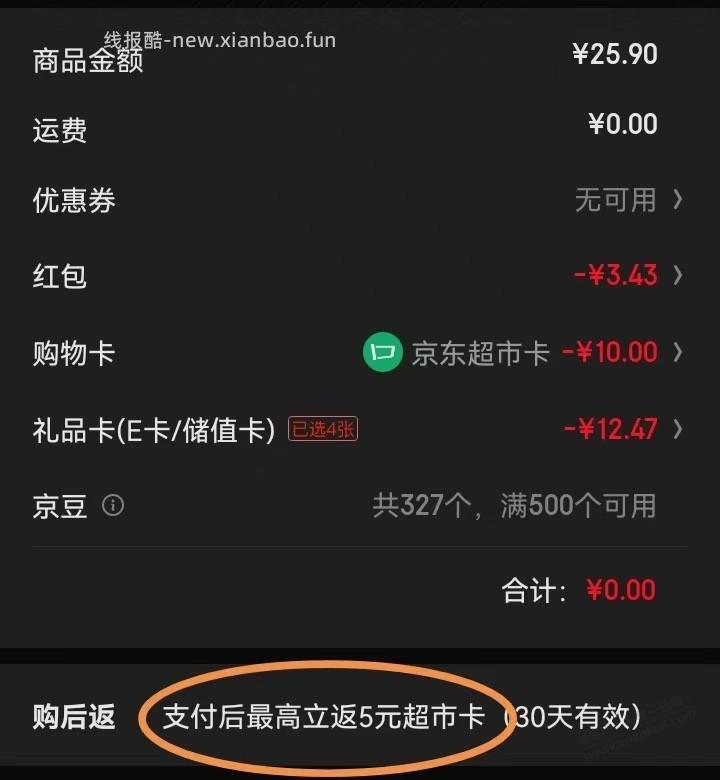Click the 合计 total amount ¥0.00
This screenshot has height=780, width=720.
620,590
